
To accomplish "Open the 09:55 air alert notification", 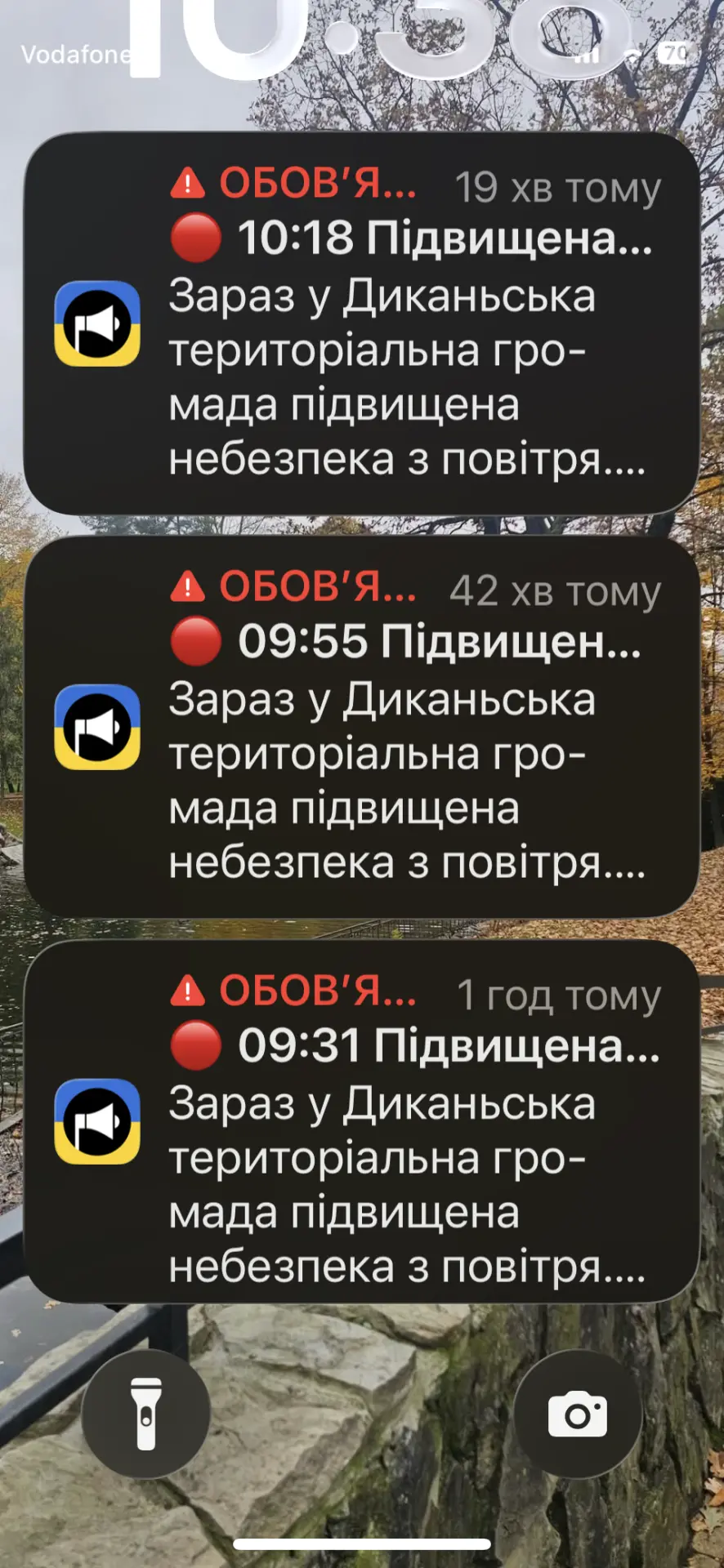I will (361, 727).
